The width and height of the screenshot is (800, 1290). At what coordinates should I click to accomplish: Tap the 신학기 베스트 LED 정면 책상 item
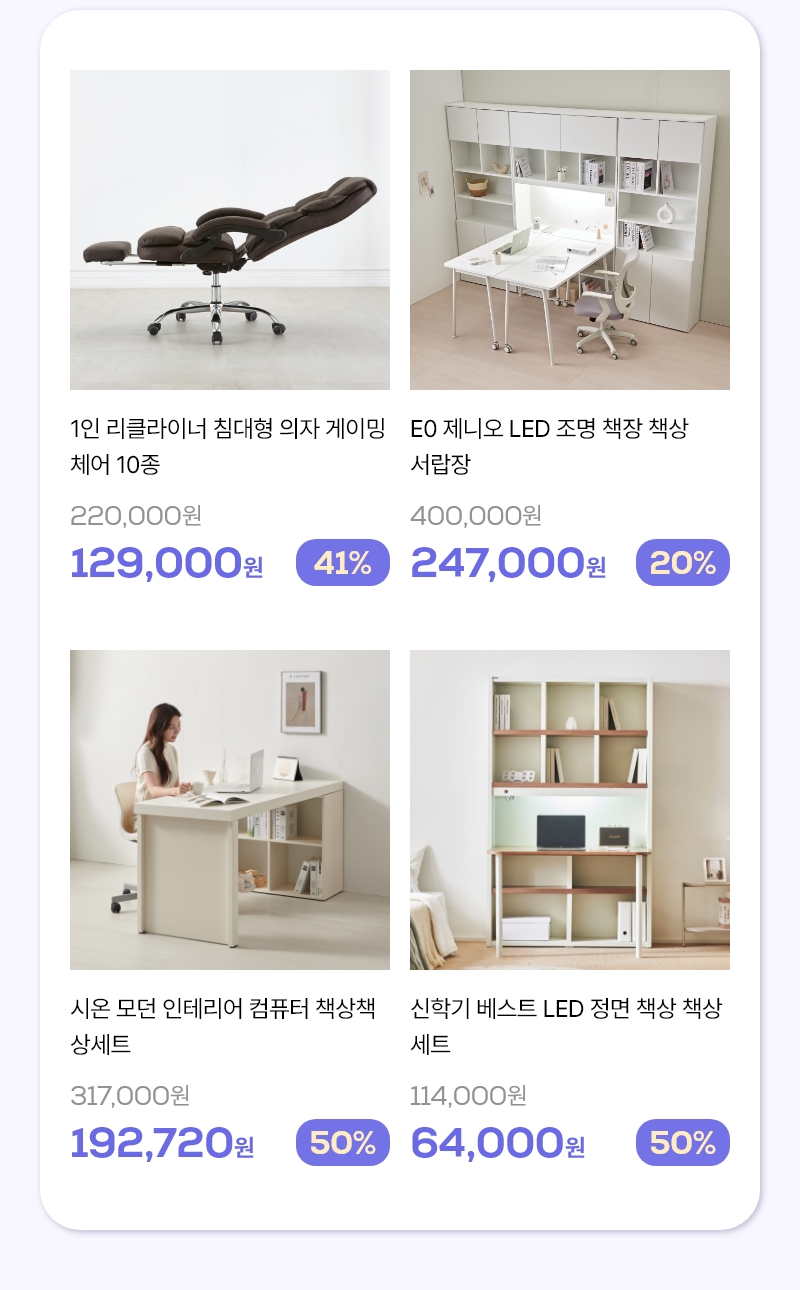(569, 810)
